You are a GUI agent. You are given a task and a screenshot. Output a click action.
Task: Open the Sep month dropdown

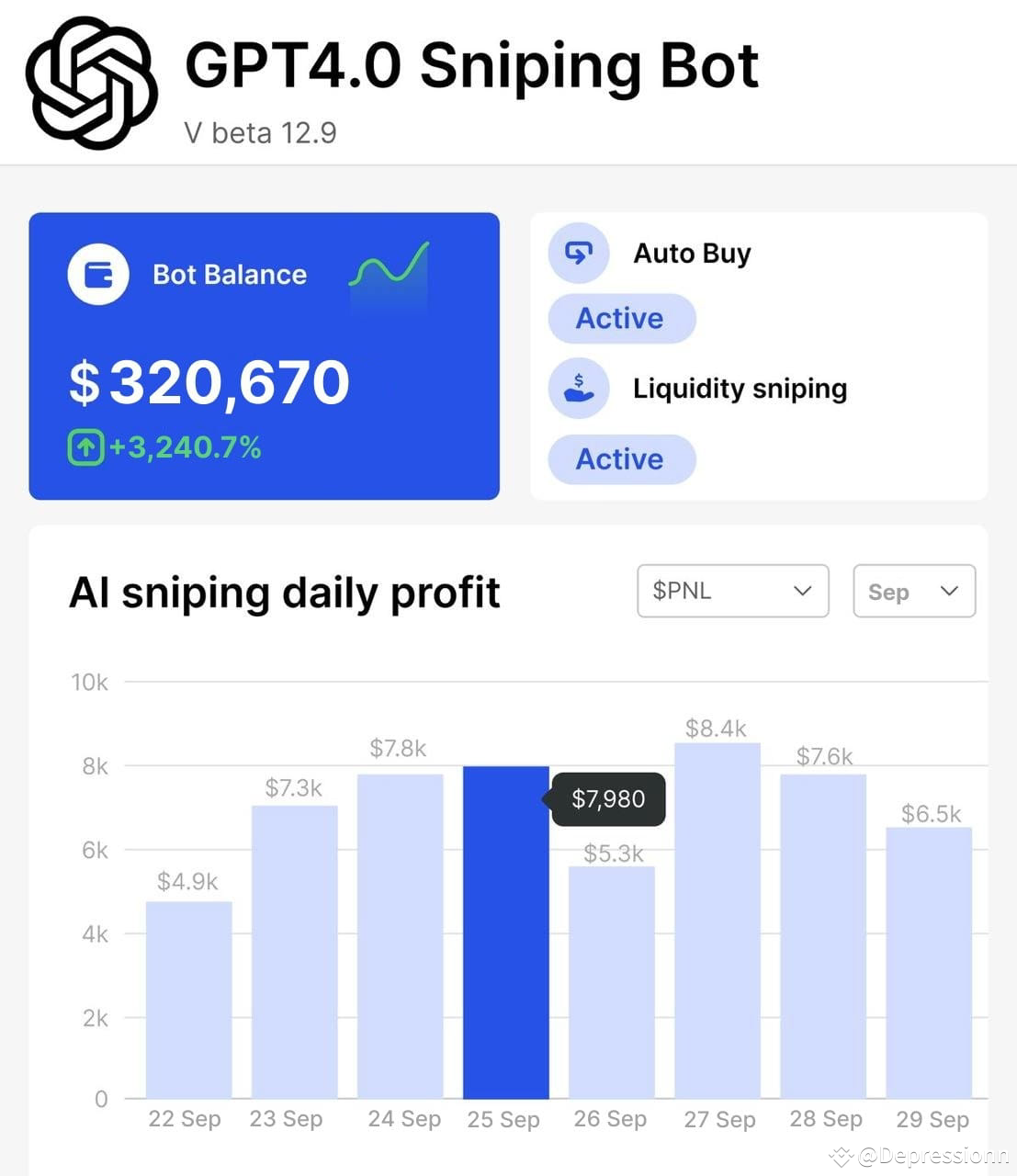(x=913, y=591)
